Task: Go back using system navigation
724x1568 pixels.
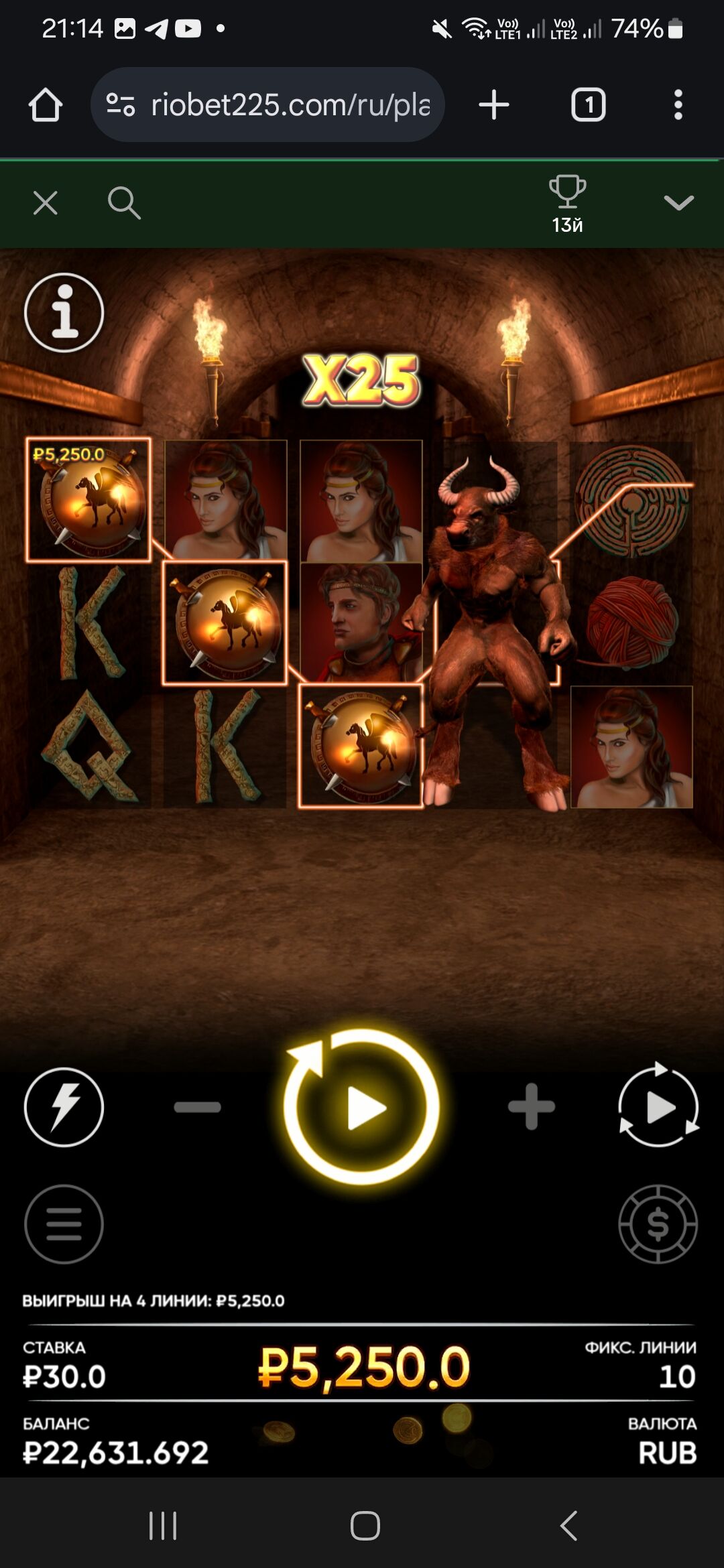Action: [x=568, y=1526]
